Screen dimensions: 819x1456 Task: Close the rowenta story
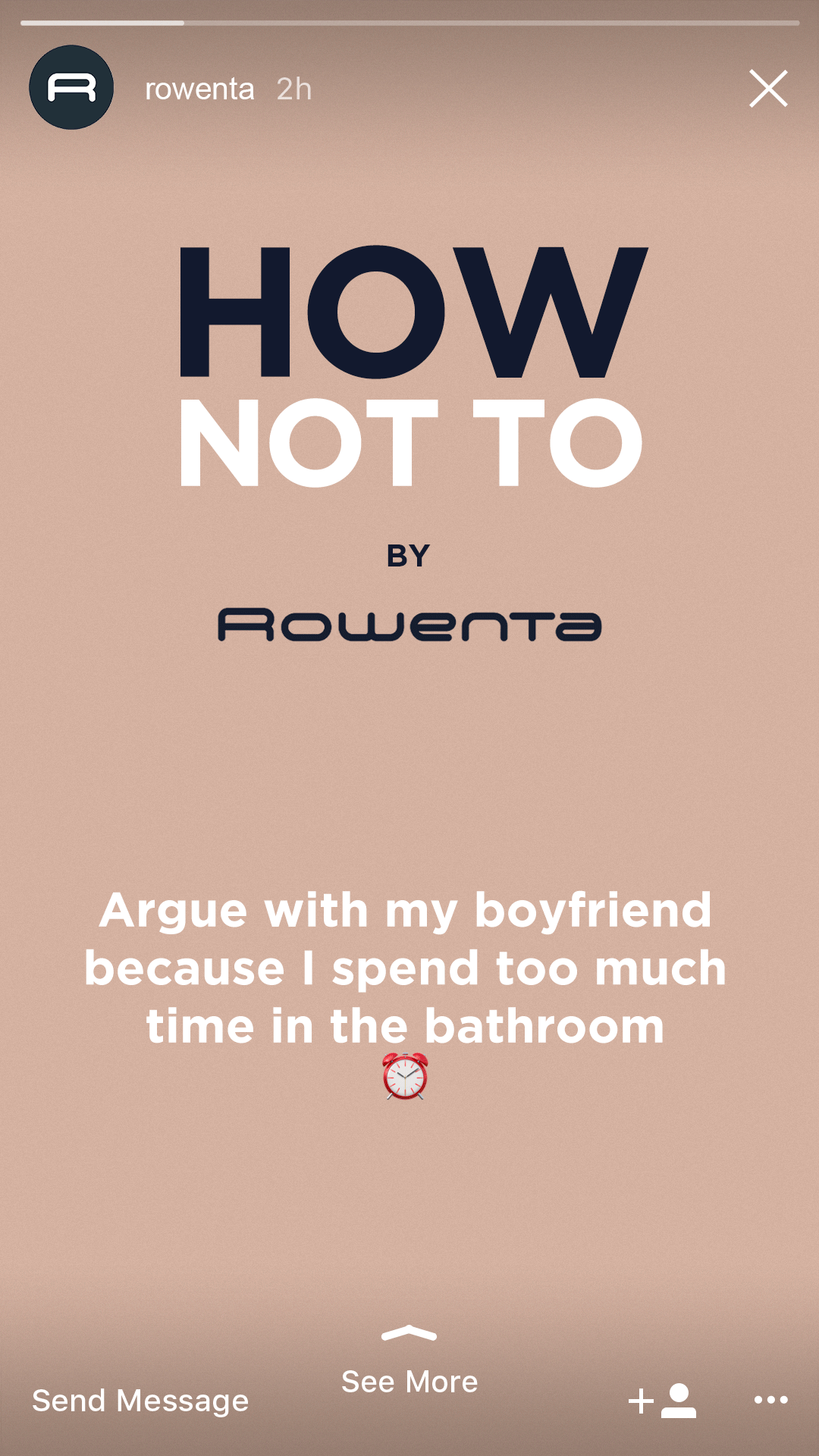(768, 89)
